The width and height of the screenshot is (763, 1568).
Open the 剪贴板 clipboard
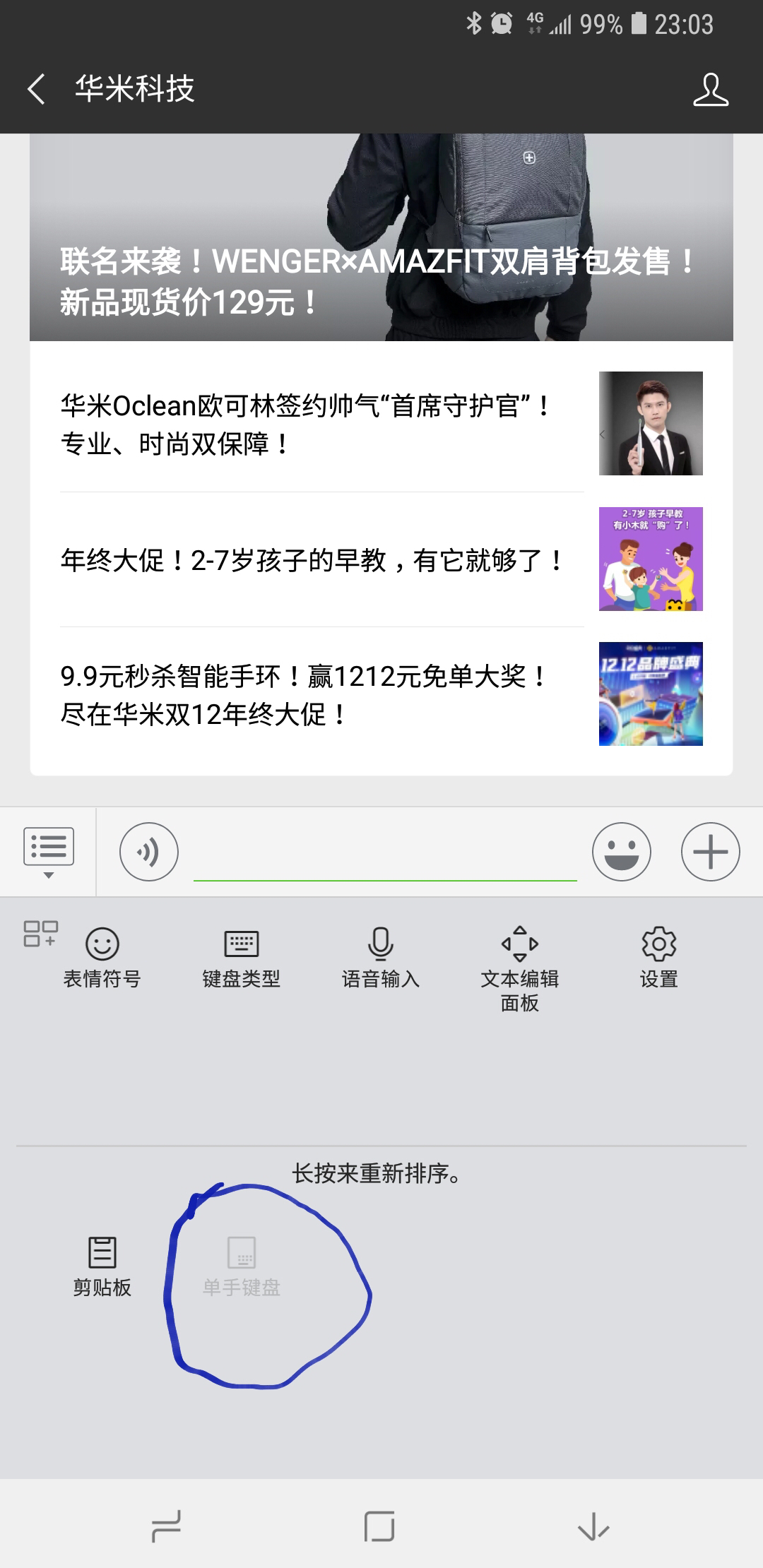point(102,1266)
